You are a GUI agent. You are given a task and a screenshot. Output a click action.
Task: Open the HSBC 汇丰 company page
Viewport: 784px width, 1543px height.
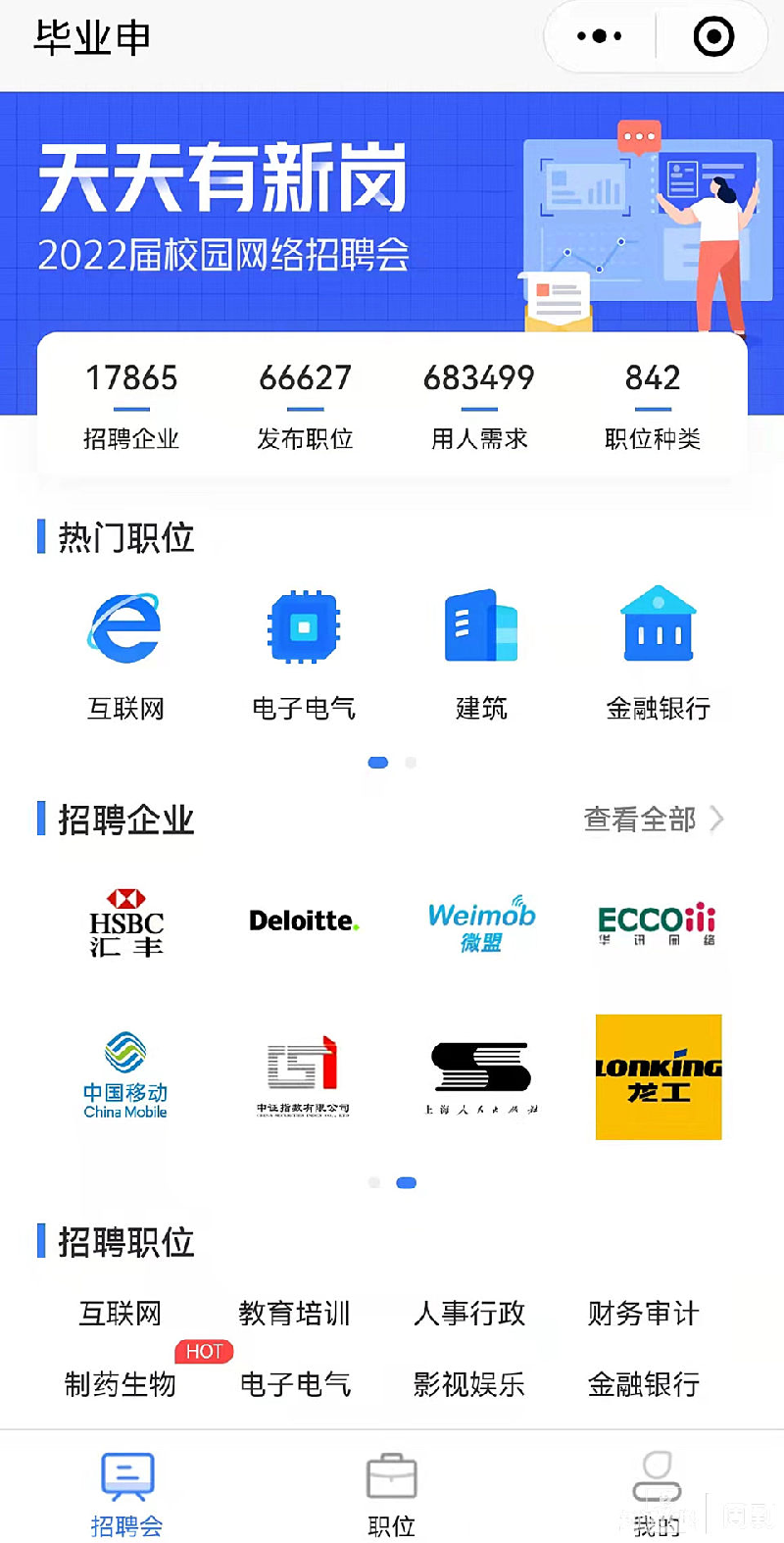126,922
